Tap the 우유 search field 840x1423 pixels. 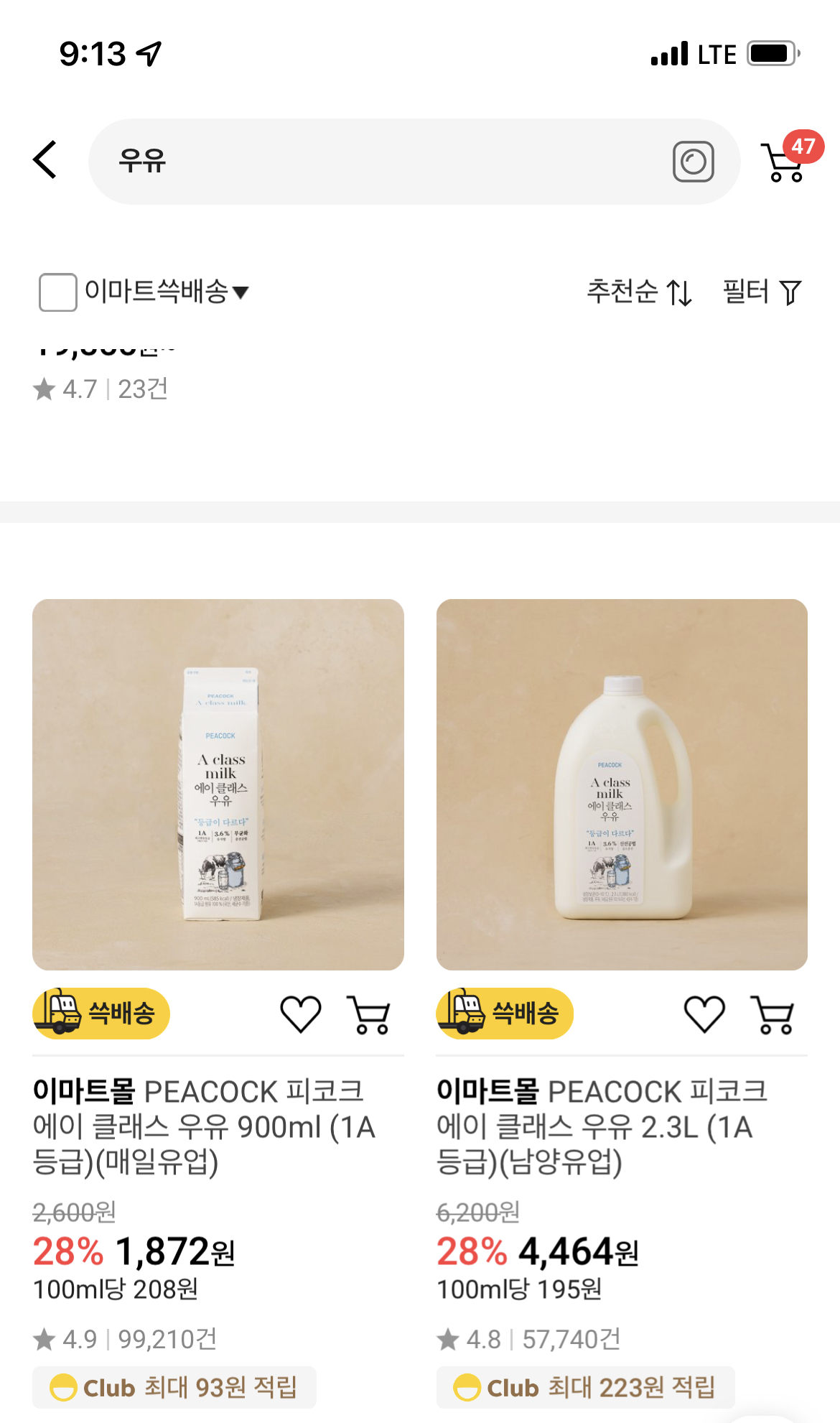[x=373, y=161]
